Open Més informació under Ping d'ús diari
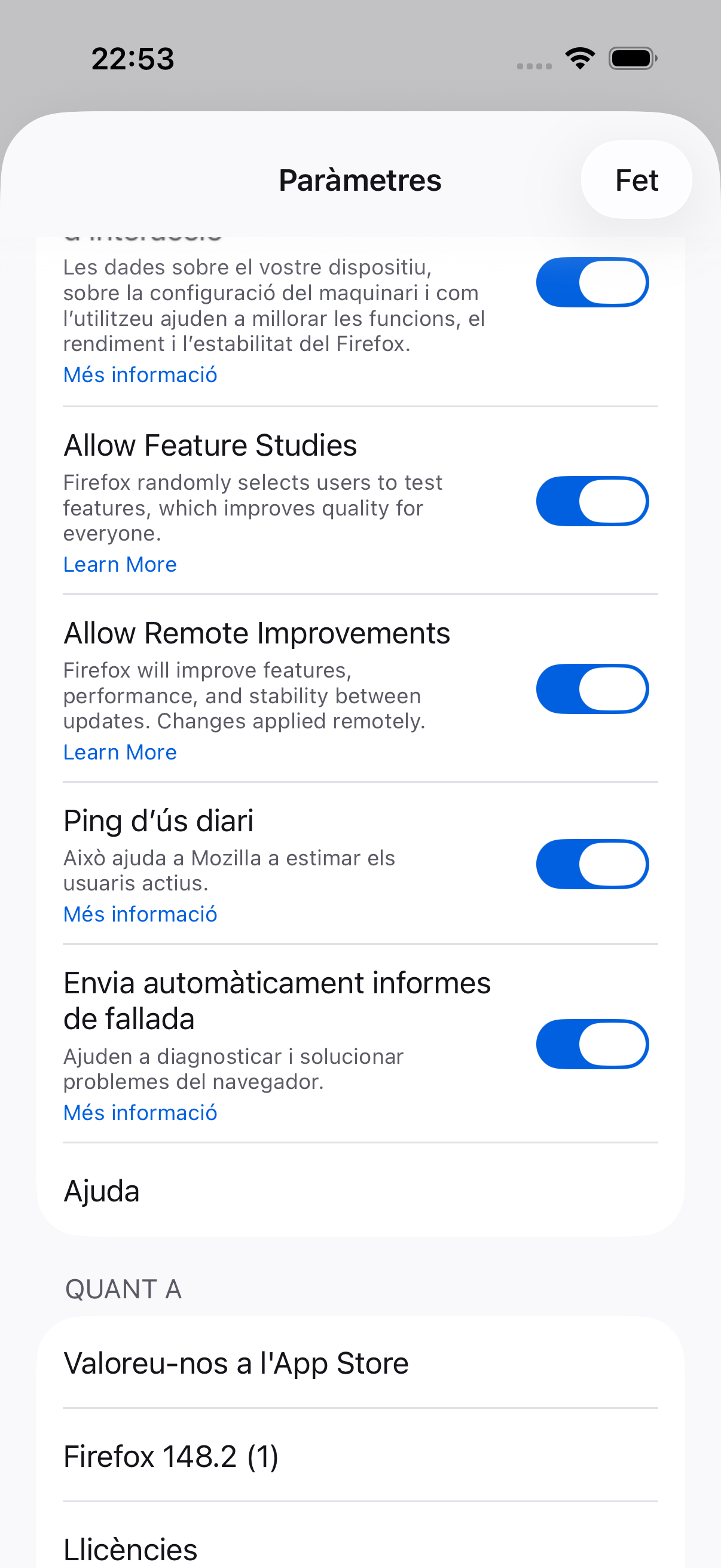721x1568 pixels. (x=140, y=914)
